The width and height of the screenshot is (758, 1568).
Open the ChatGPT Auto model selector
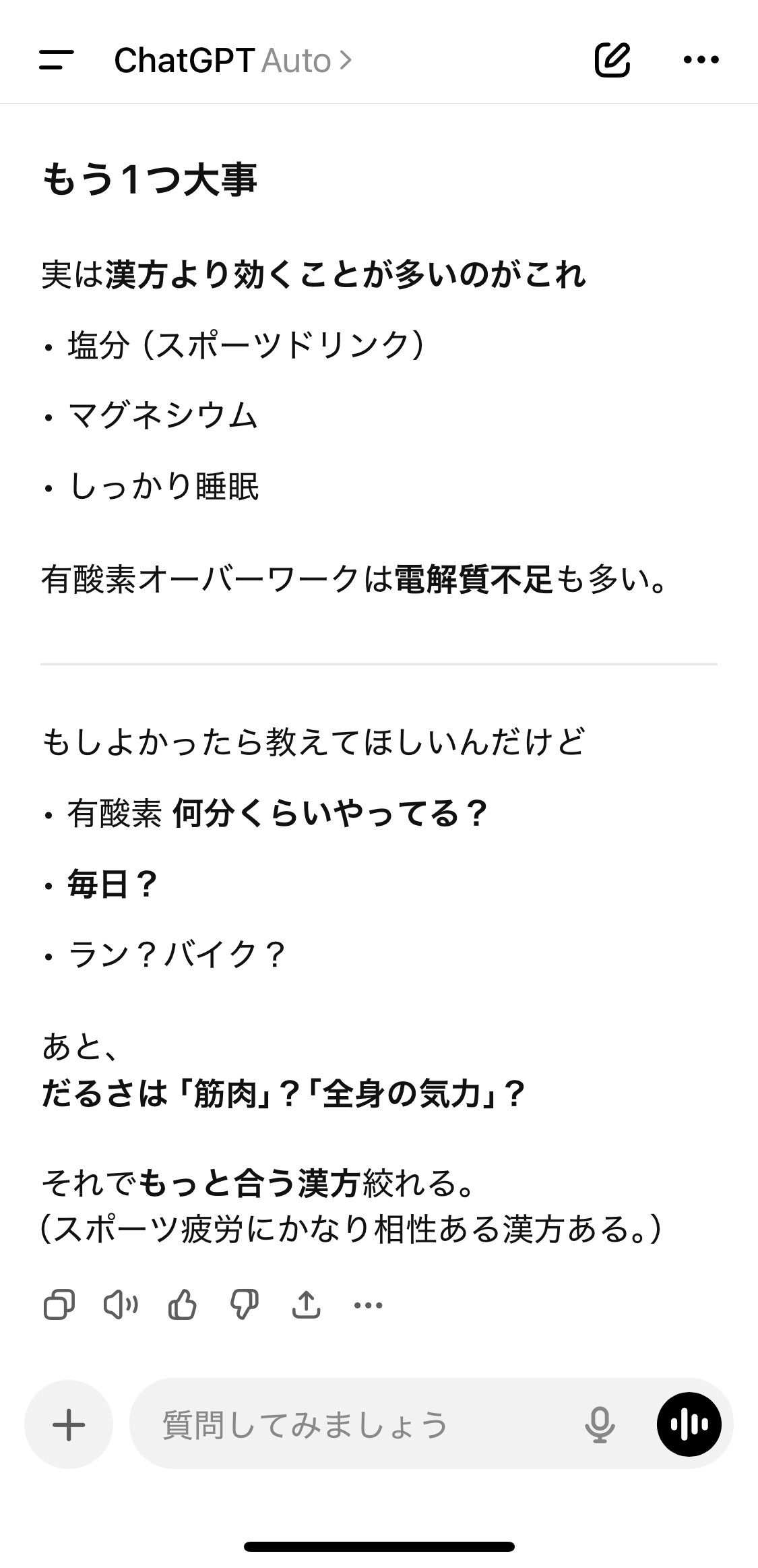tap(232, 61)
